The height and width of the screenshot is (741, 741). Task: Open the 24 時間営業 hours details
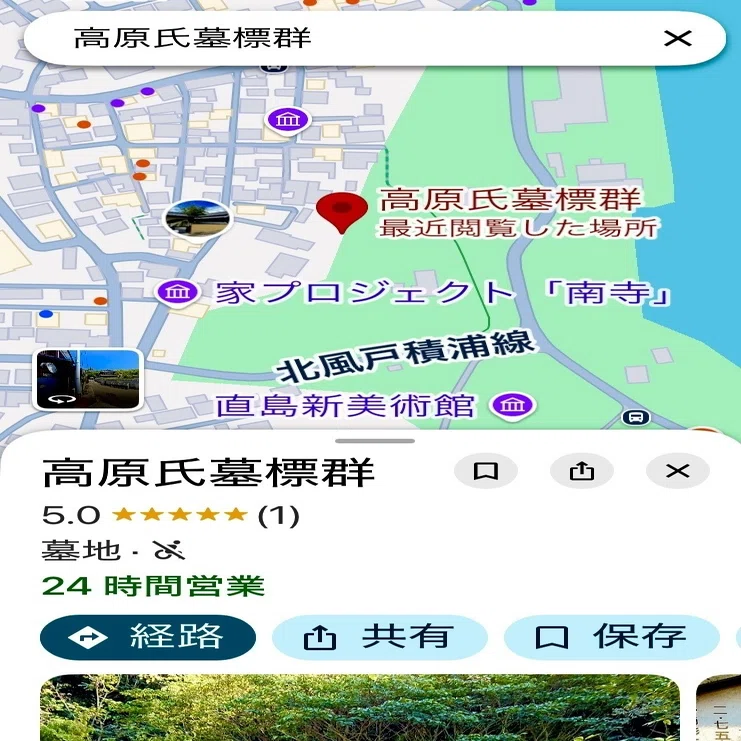(153, 586)
